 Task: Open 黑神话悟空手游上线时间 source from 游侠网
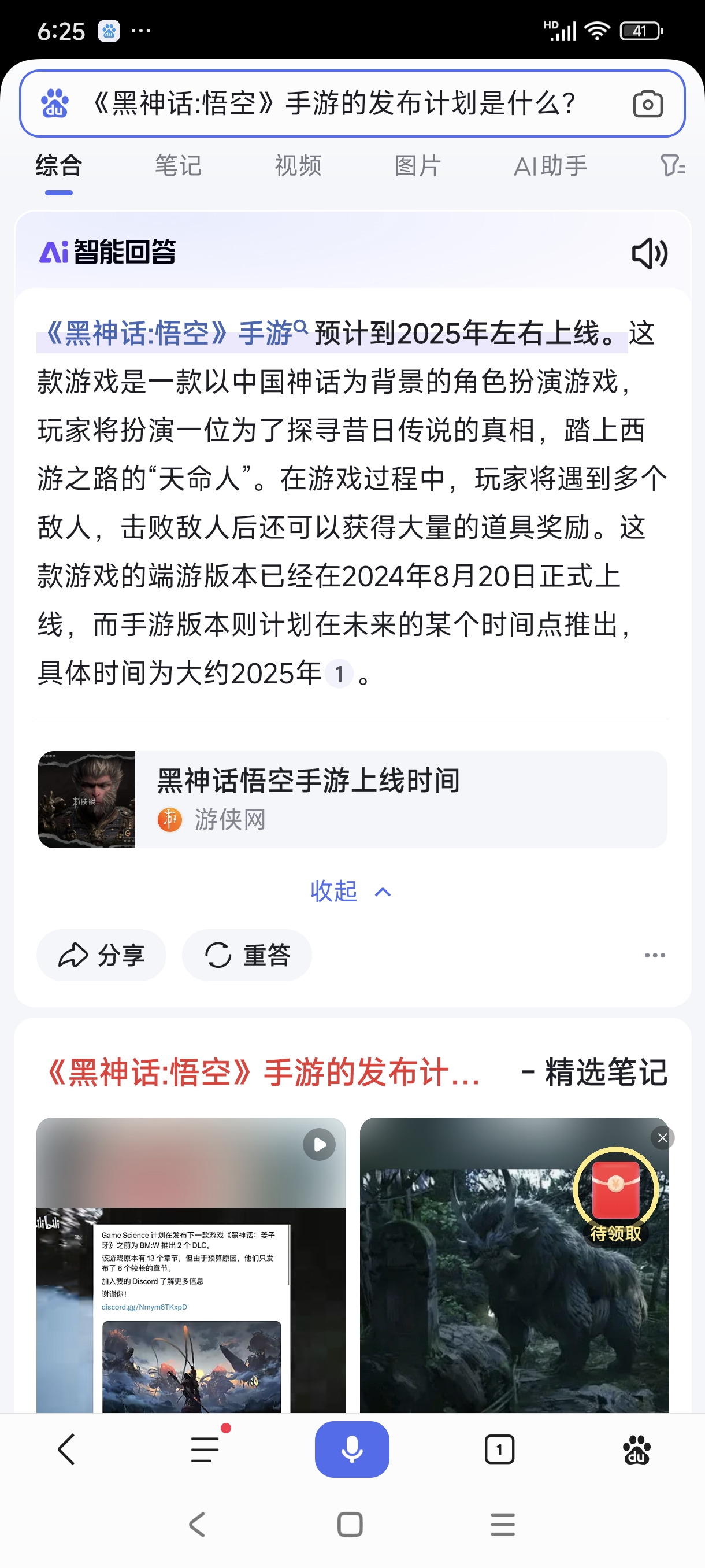(352, 799)
